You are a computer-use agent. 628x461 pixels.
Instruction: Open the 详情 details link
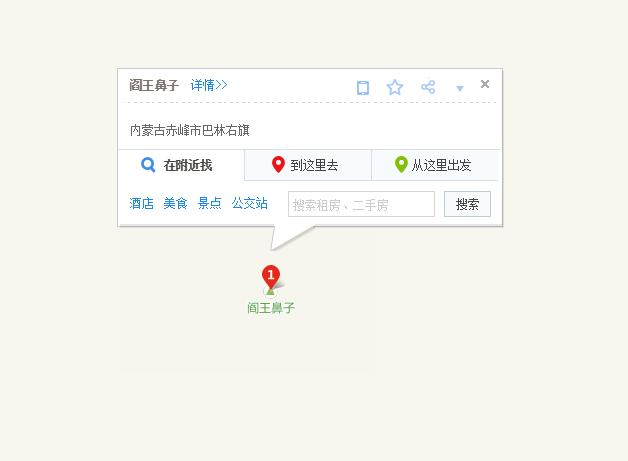209,86
